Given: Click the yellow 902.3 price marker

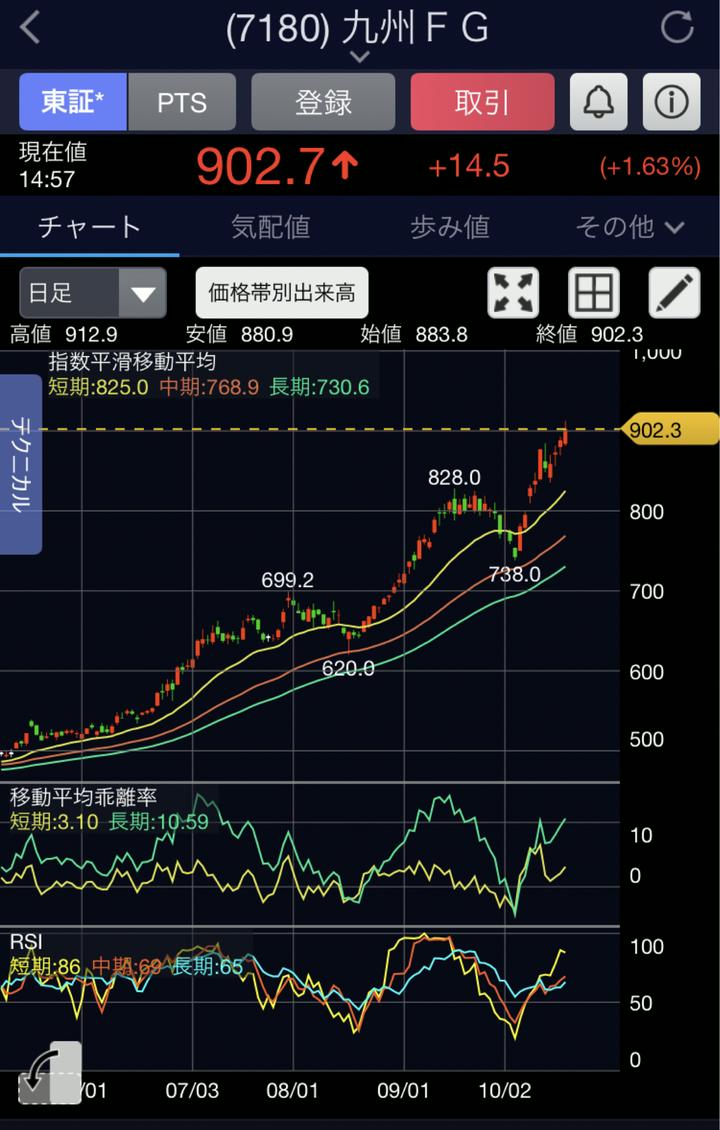Looking at the screenshot, I should point(671,428).
